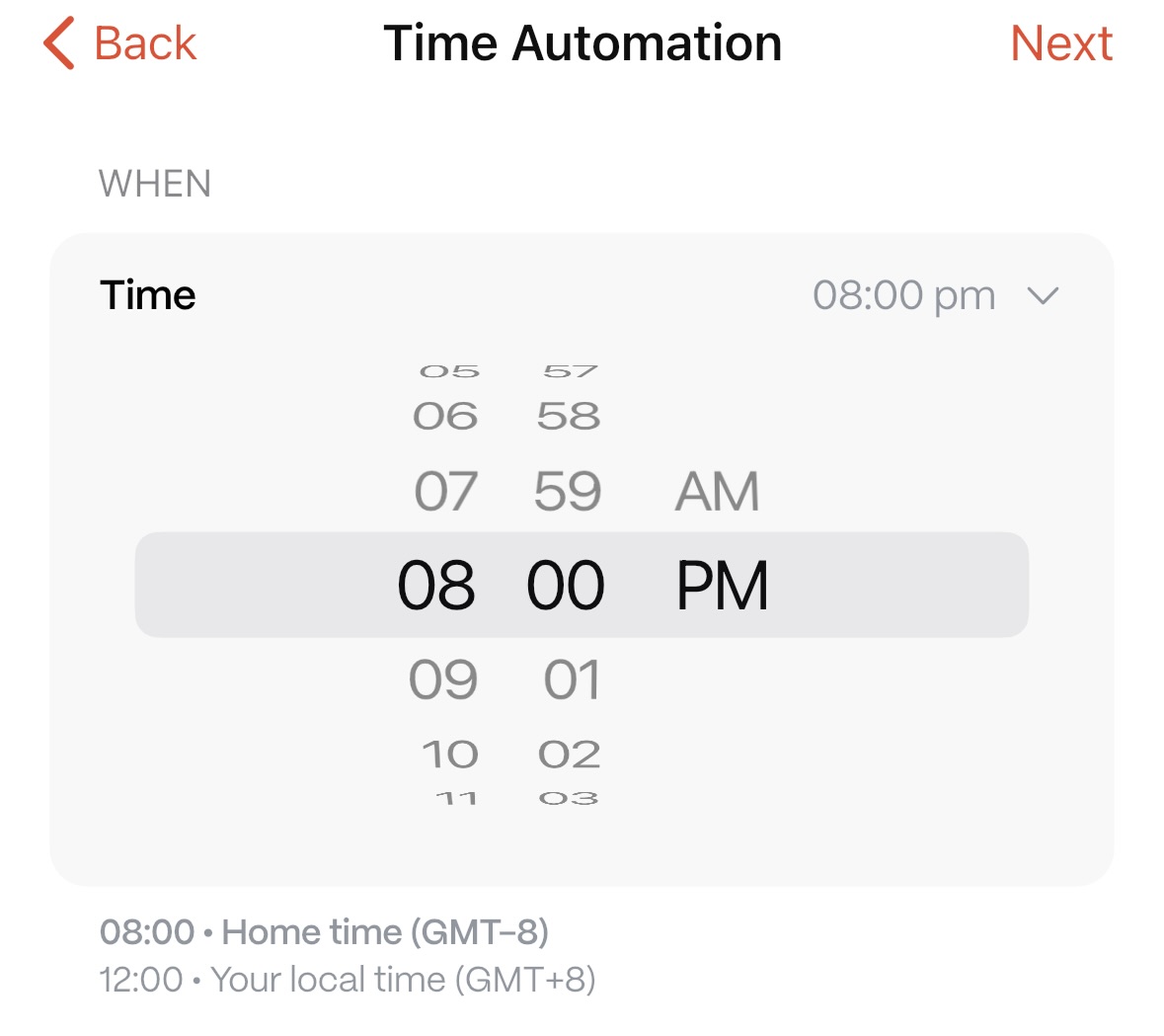Set minutes to 58
1164x1036 pixels.
(569, 416)
